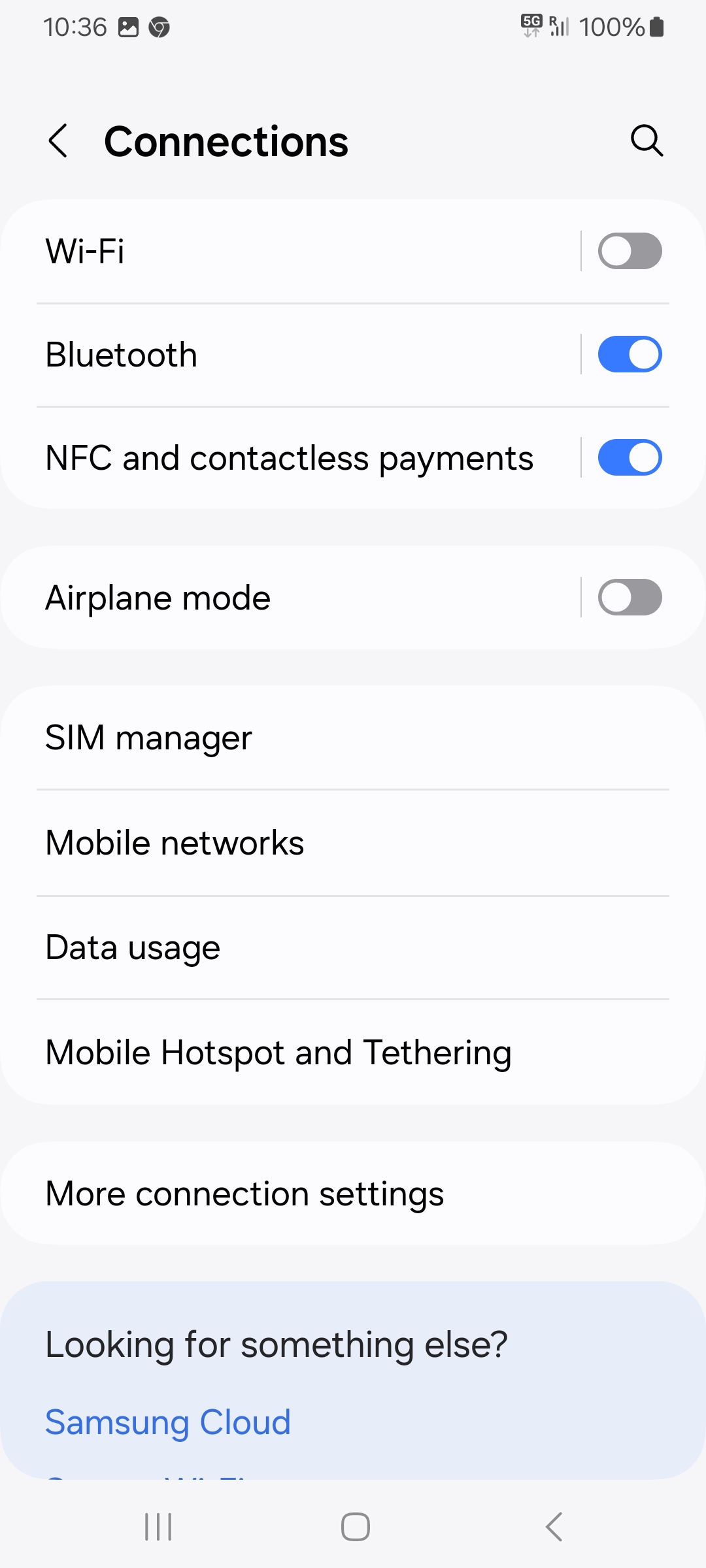Go back from Connections screen
Image resolution: width=706 pixels, height=1568 pixels.
coord(58,141)
